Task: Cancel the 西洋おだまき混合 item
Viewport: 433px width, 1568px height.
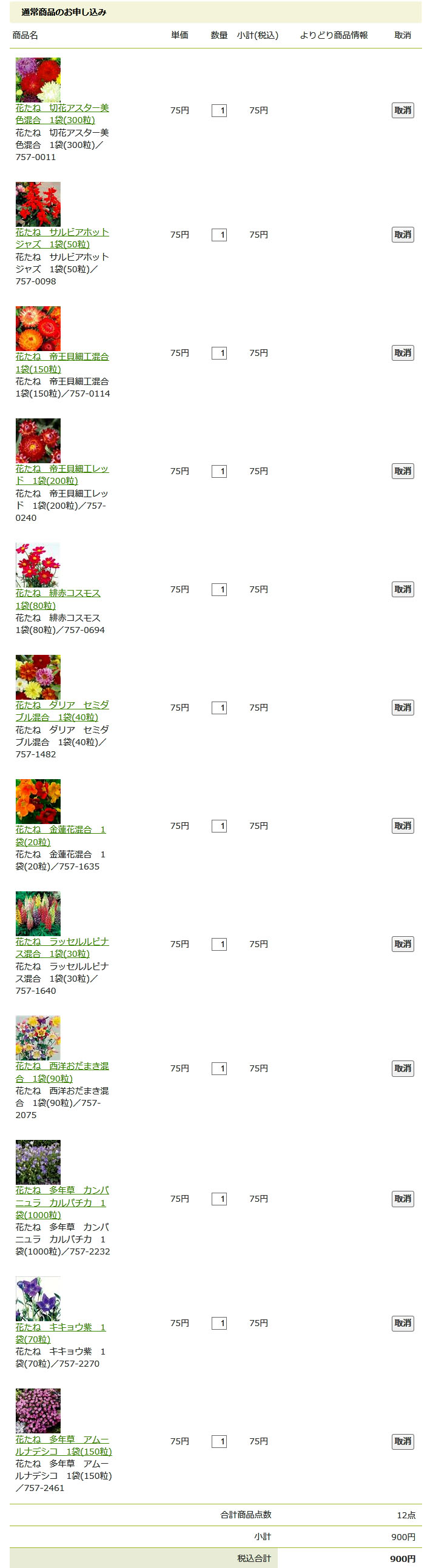Action: 402,1068
